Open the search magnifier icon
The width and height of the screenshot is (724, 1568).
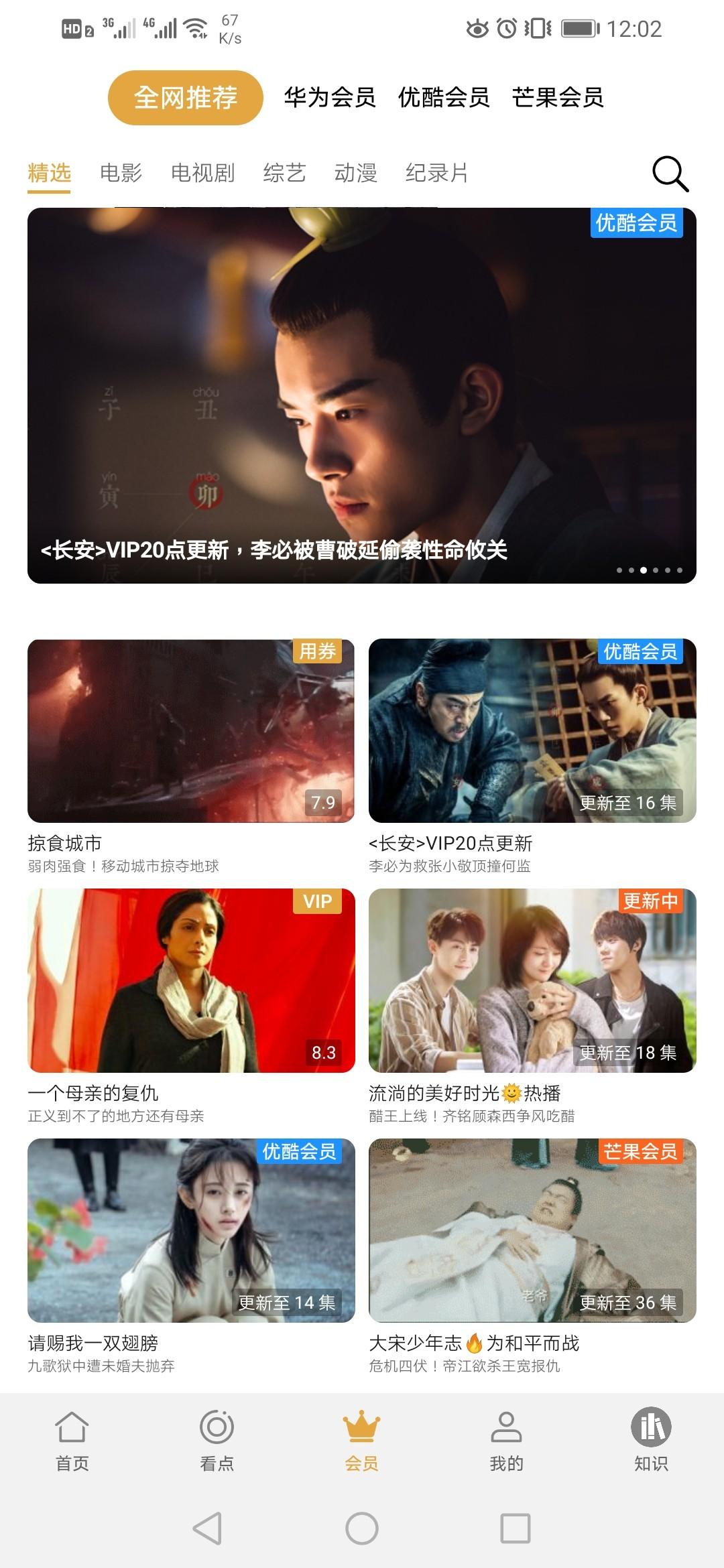670,174
